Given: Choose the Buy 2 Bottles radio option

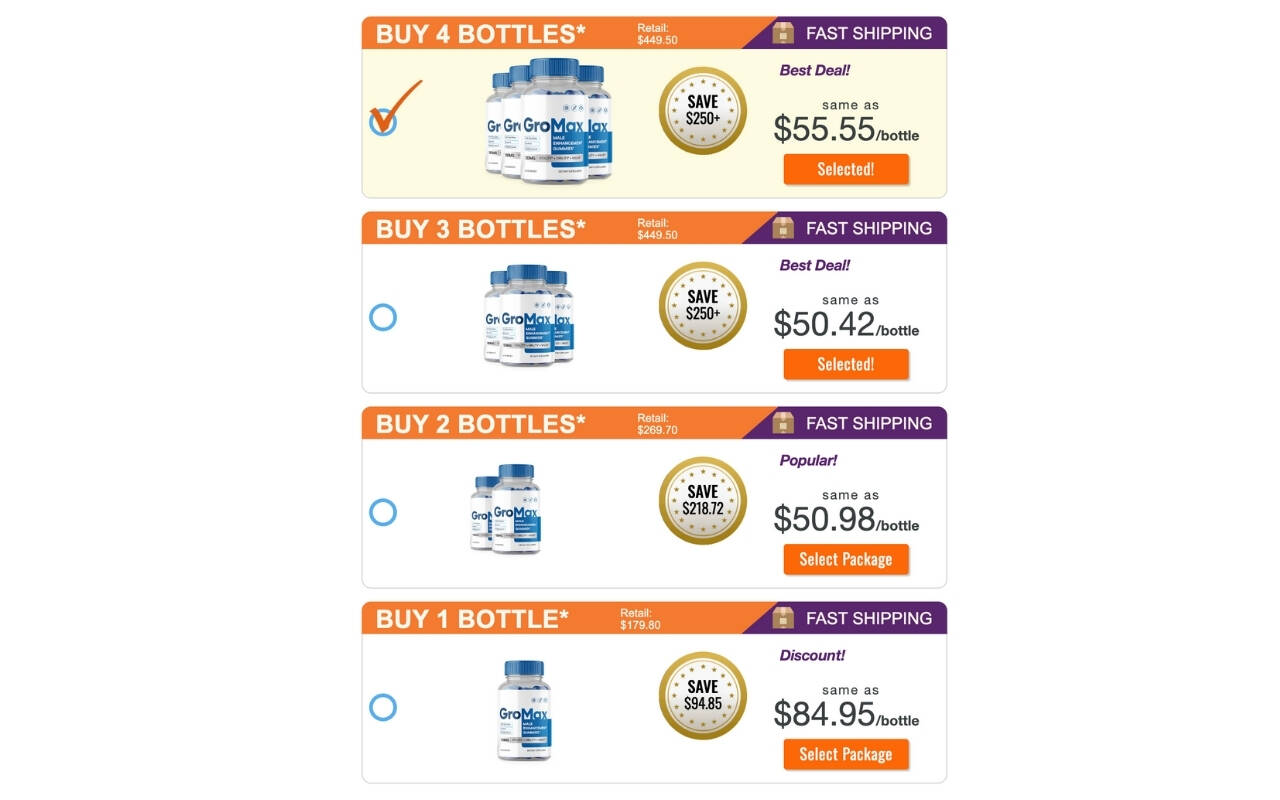Looking at the screenshot, I should [383, 513].
